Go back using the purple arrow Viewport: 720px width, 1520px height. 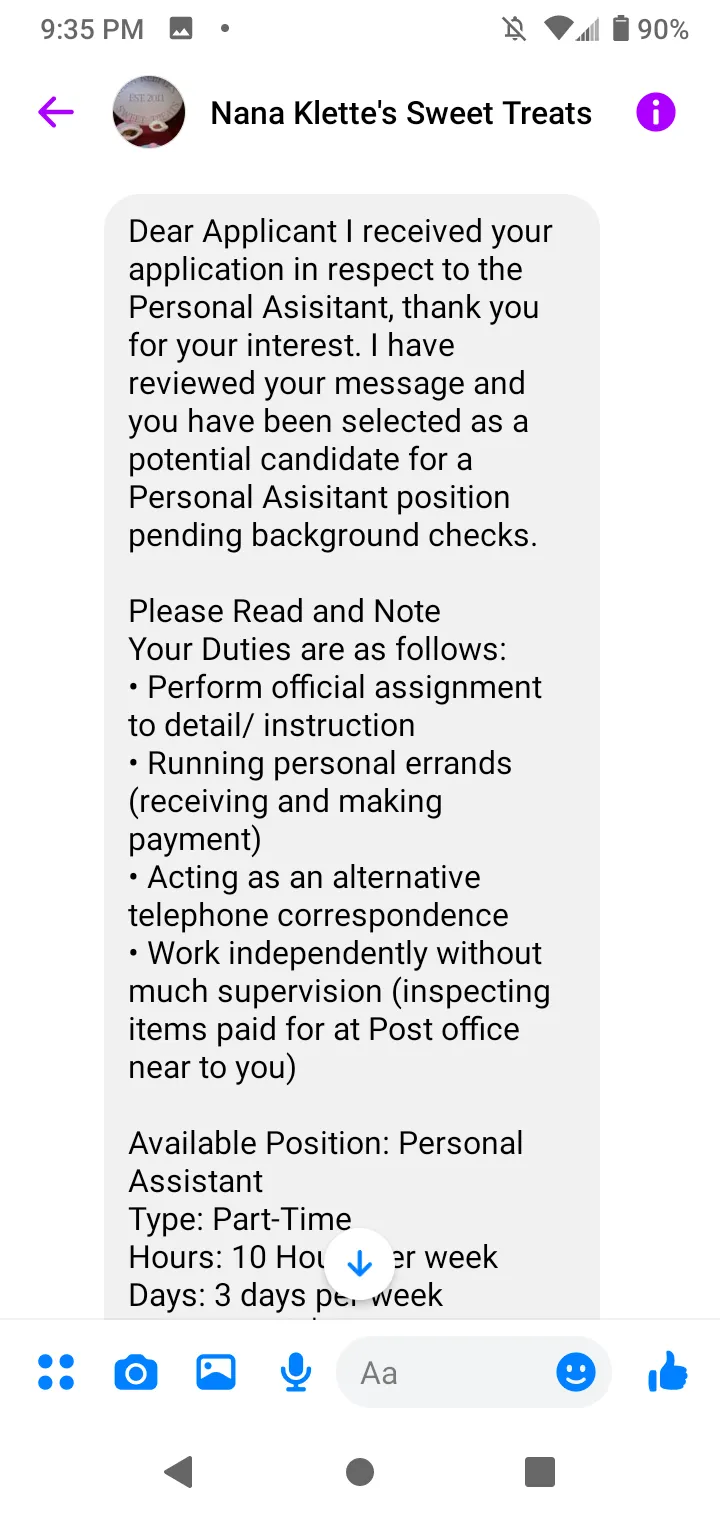(56, 113)
